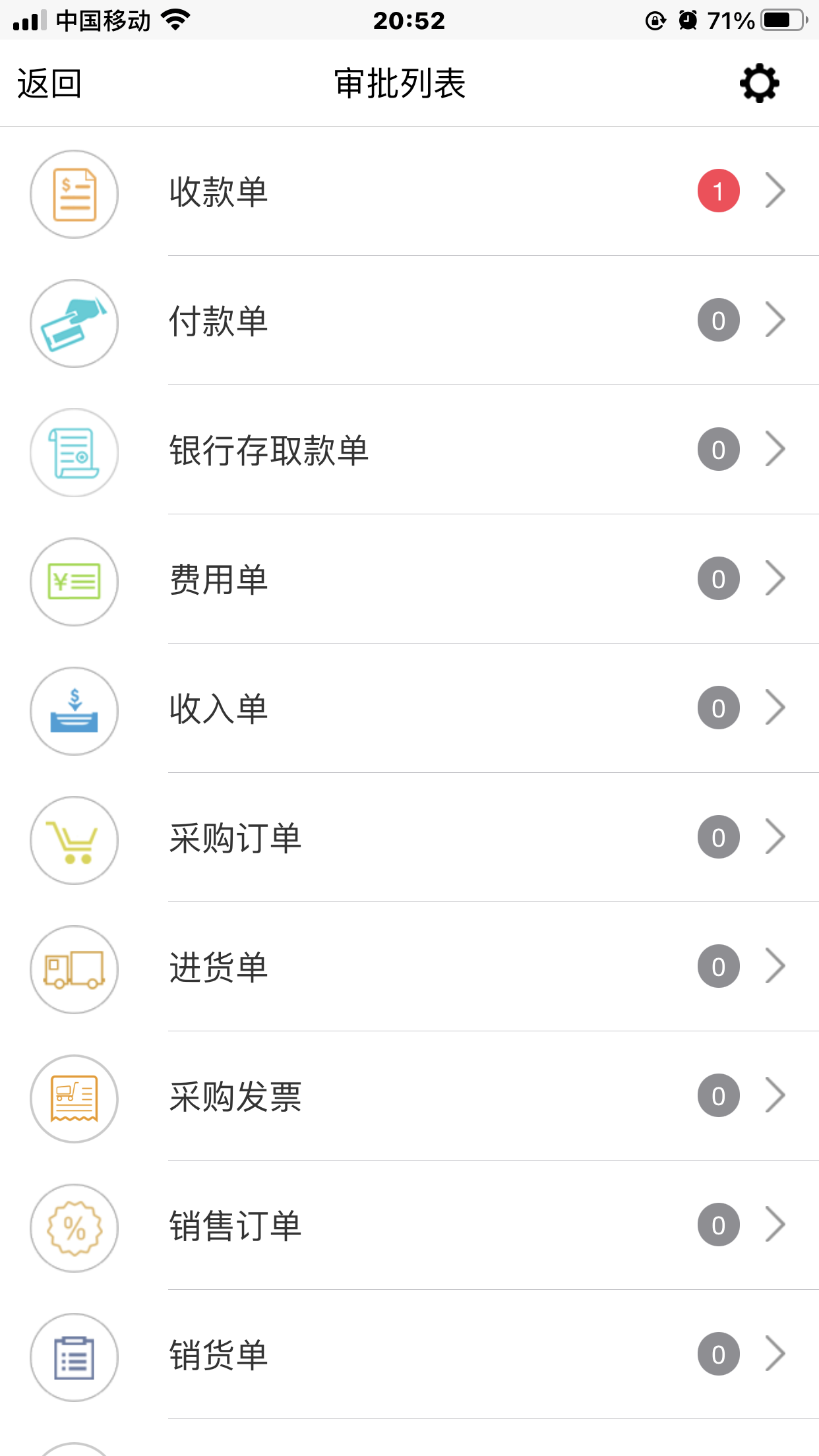Screen dimensions: 819x1456
Task: Select the 进货单 entry
Action: click(x=409, y=967)
